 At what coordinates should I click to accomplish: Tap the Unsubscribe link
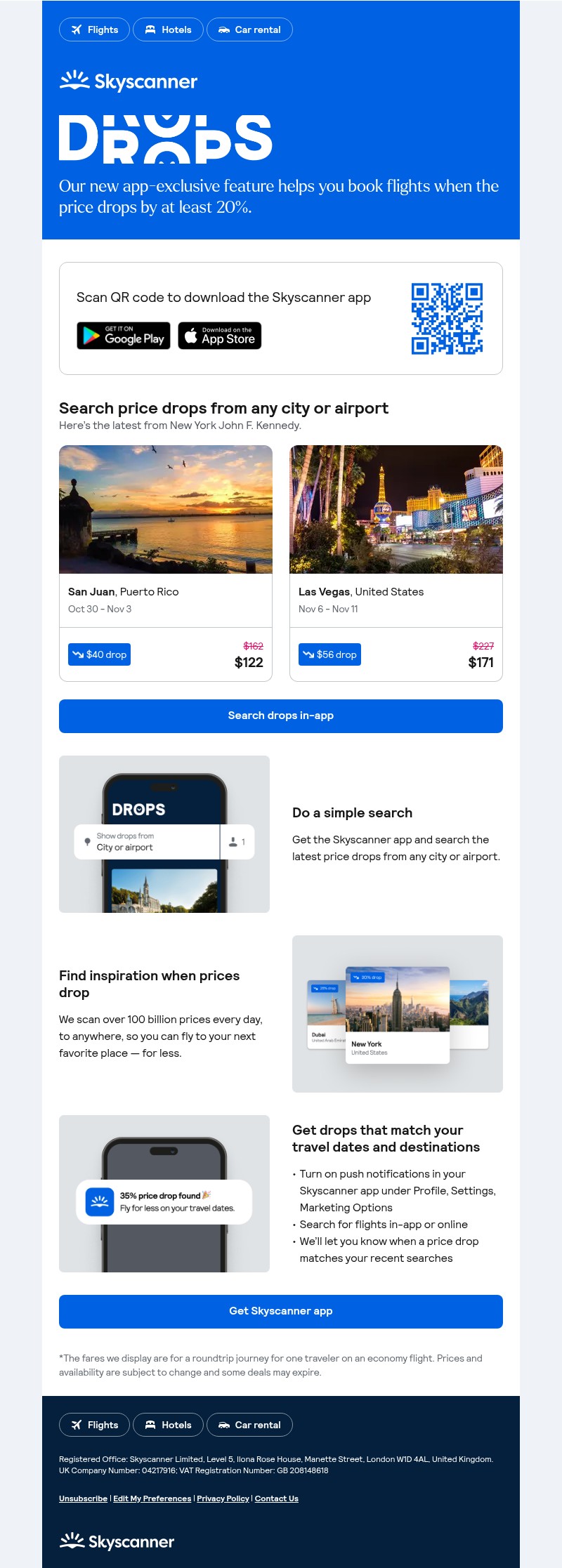point(83,1498)
